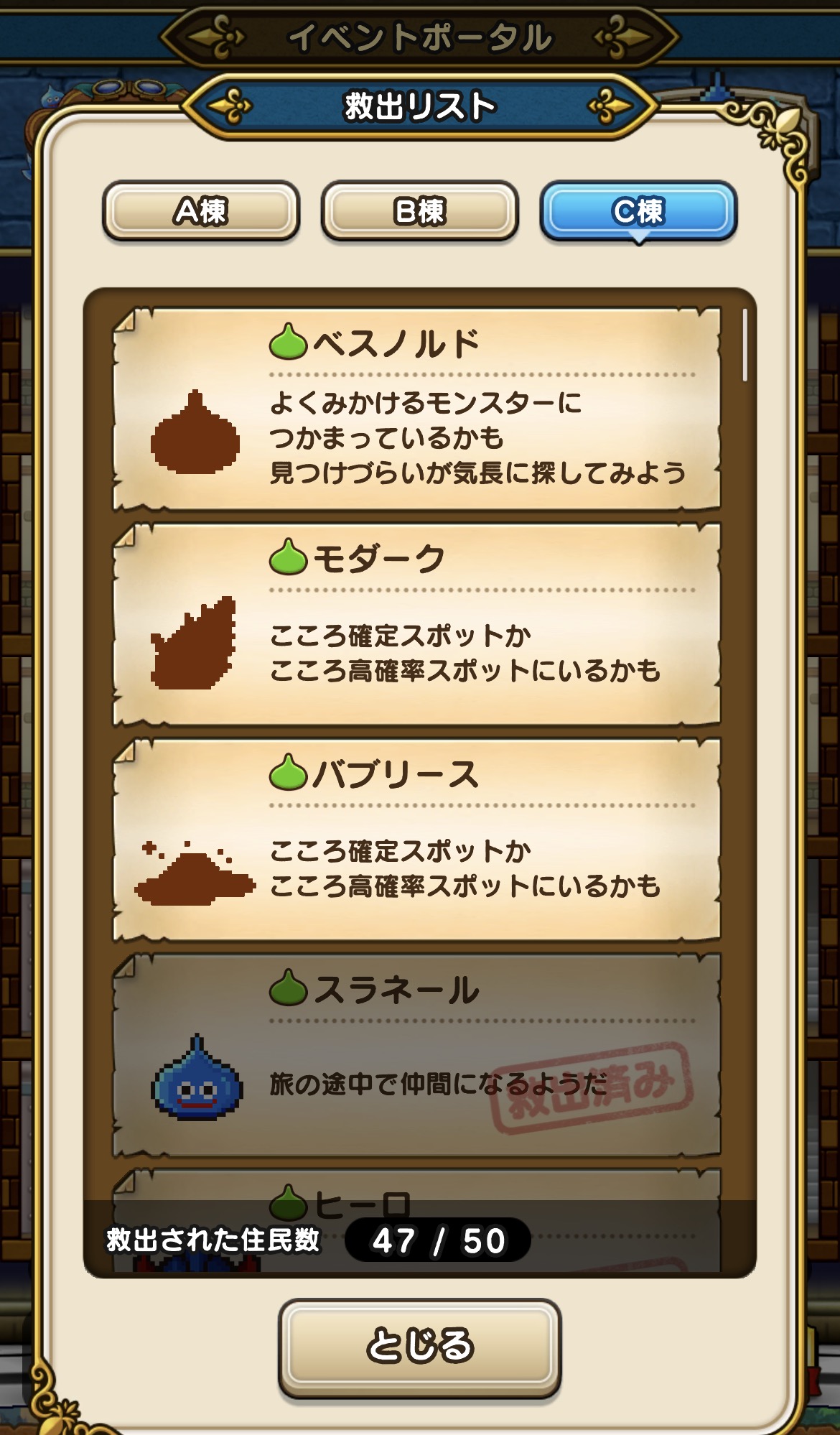The width and height of the screenshot is (840, 1435).
Task: Open the バブリース rescue entry
Action: click(x=416, y=840)
